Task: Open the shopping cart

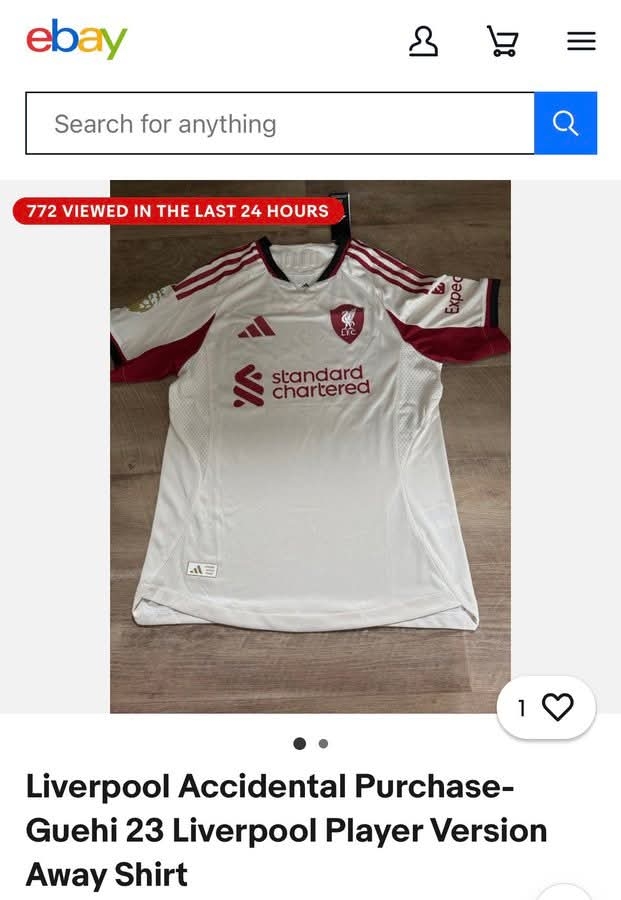Action: (x=502, y=41)
